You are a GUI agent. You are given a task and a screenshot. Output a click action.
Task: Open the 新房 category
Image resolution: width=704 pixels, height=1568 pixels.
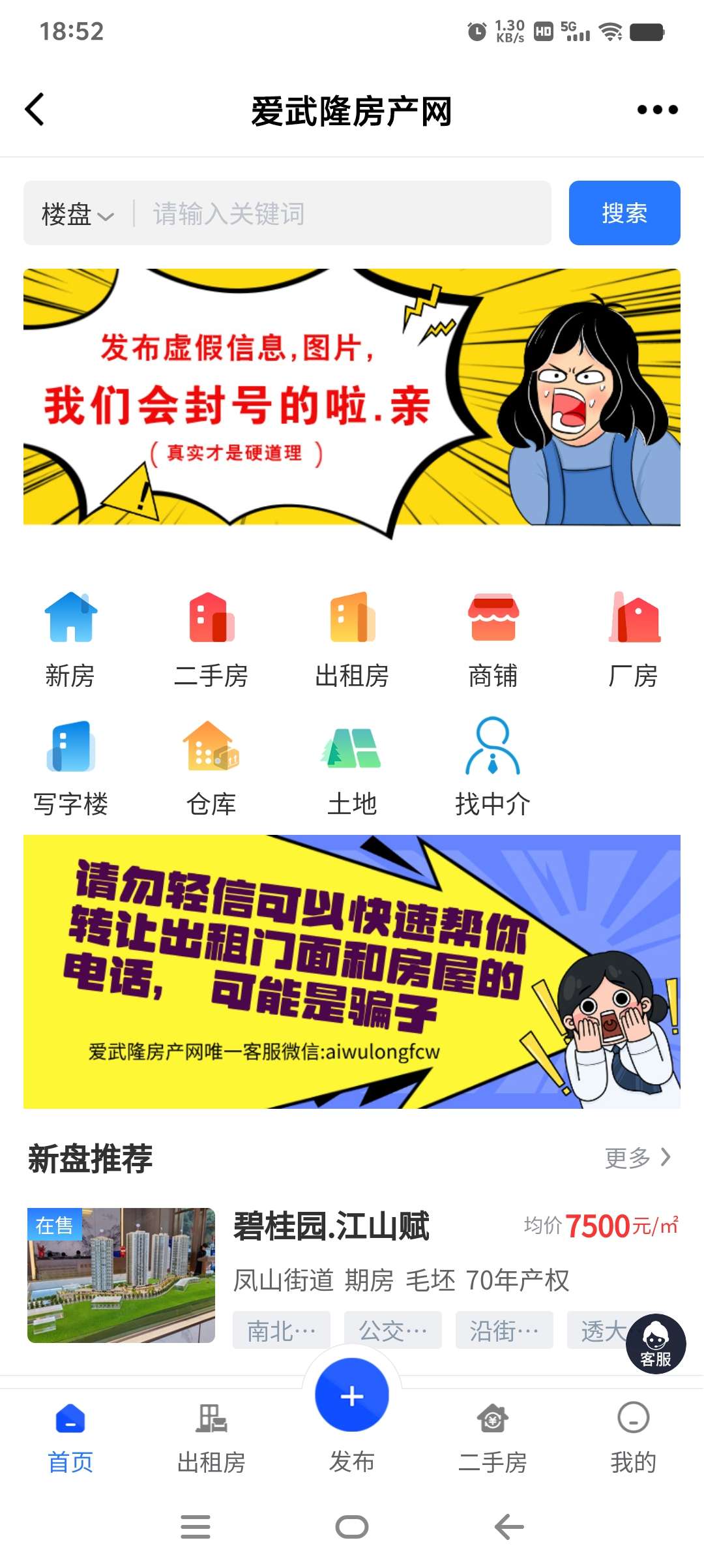click(70, 639)
